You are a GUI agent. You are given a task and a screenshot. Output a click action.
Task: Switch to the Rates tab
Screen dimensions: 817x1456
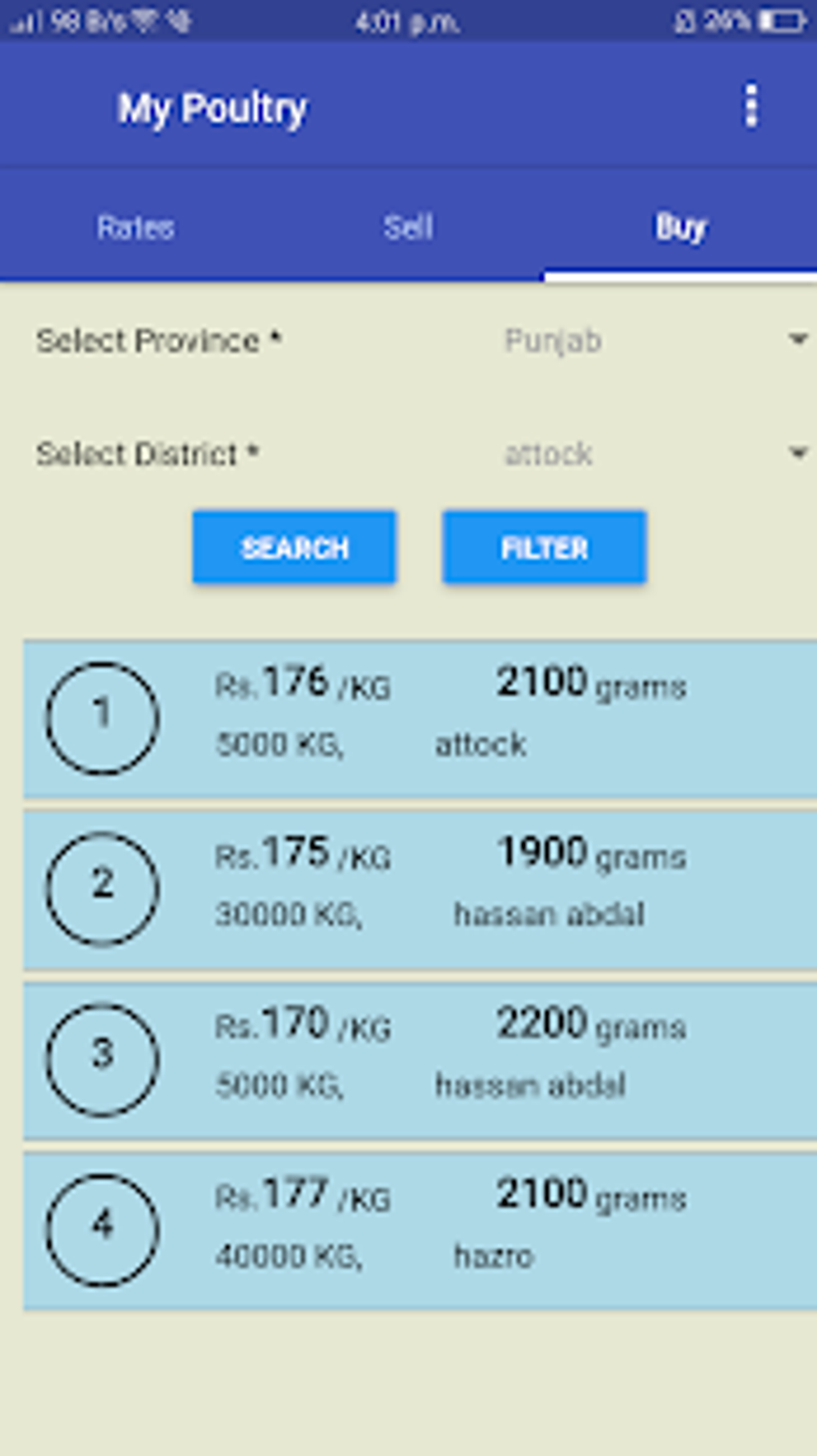point(135,228)
